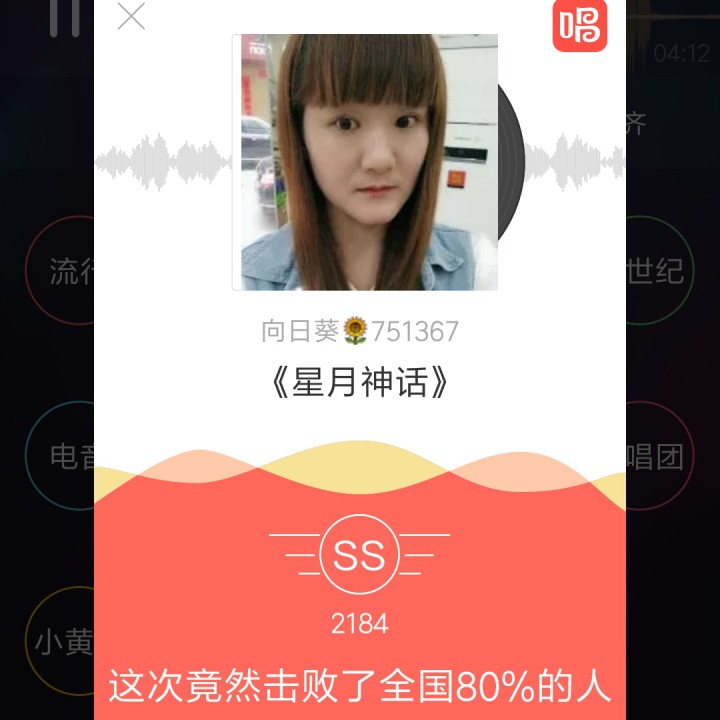The width and height of the screenshot is (720, 720).
Task: Close the score result popup
Action: point(131,16)
